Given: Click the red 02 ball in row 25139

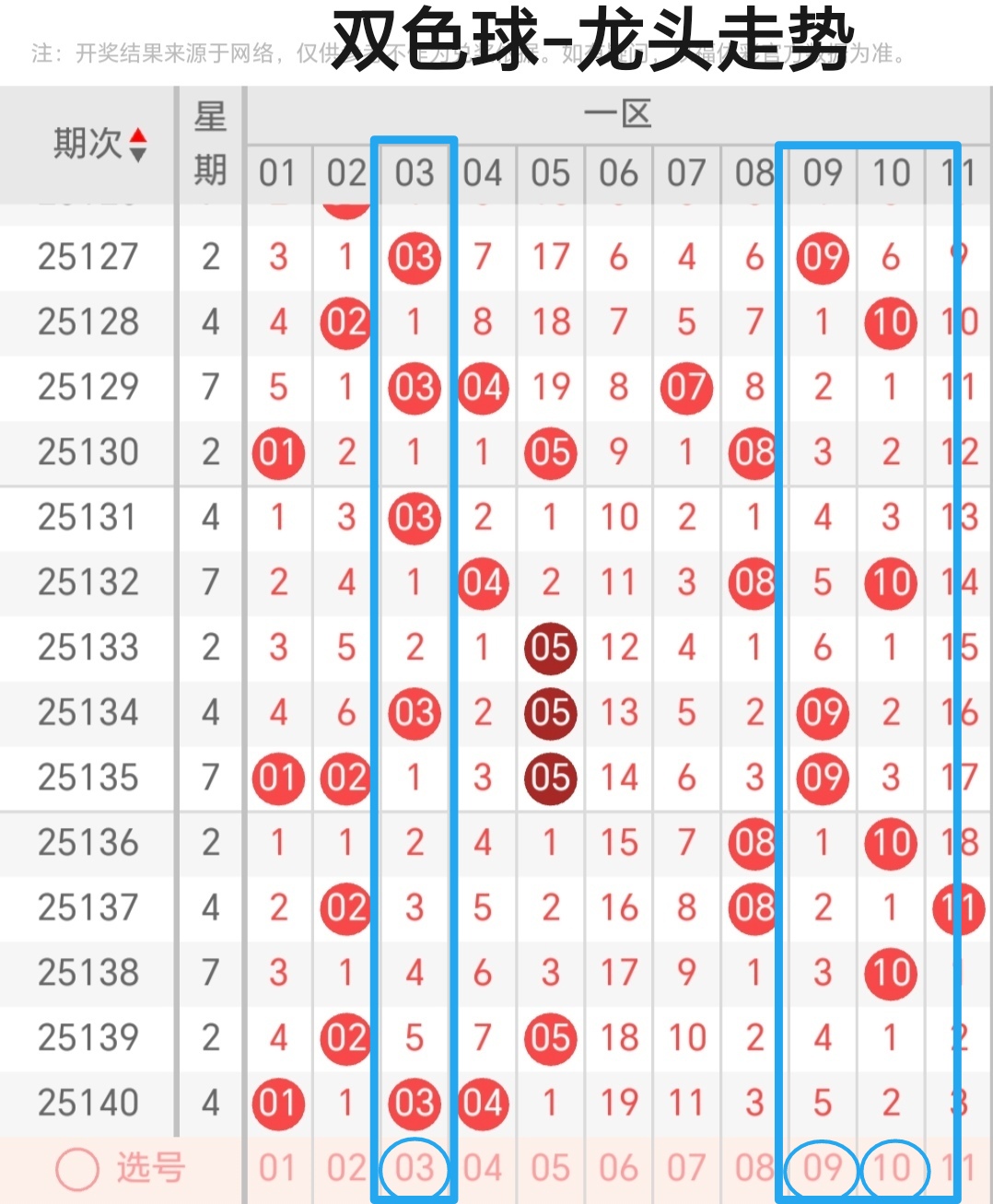Looking at the screenshot, I should coord(345,1036).
